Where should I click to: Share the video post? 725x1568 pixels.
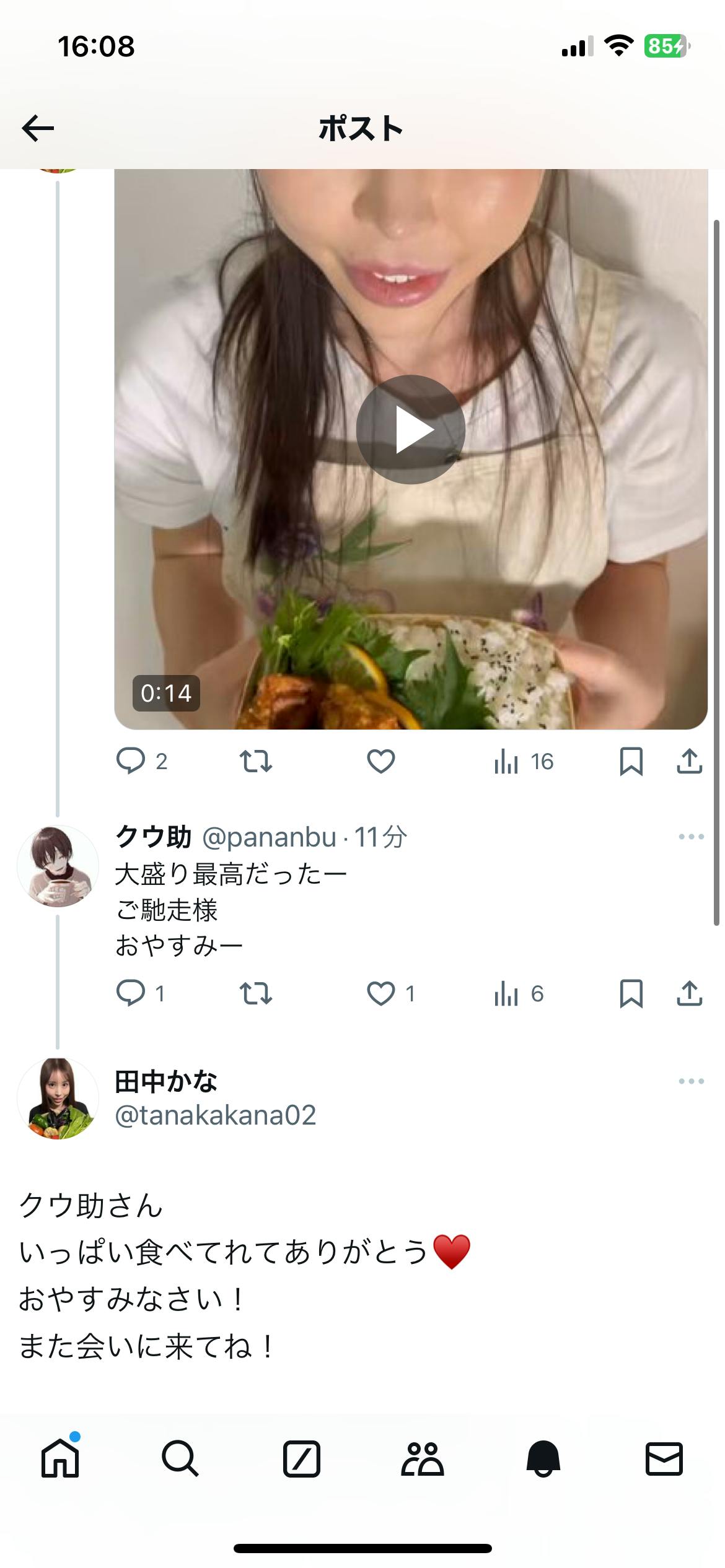(x=689, y=761)
